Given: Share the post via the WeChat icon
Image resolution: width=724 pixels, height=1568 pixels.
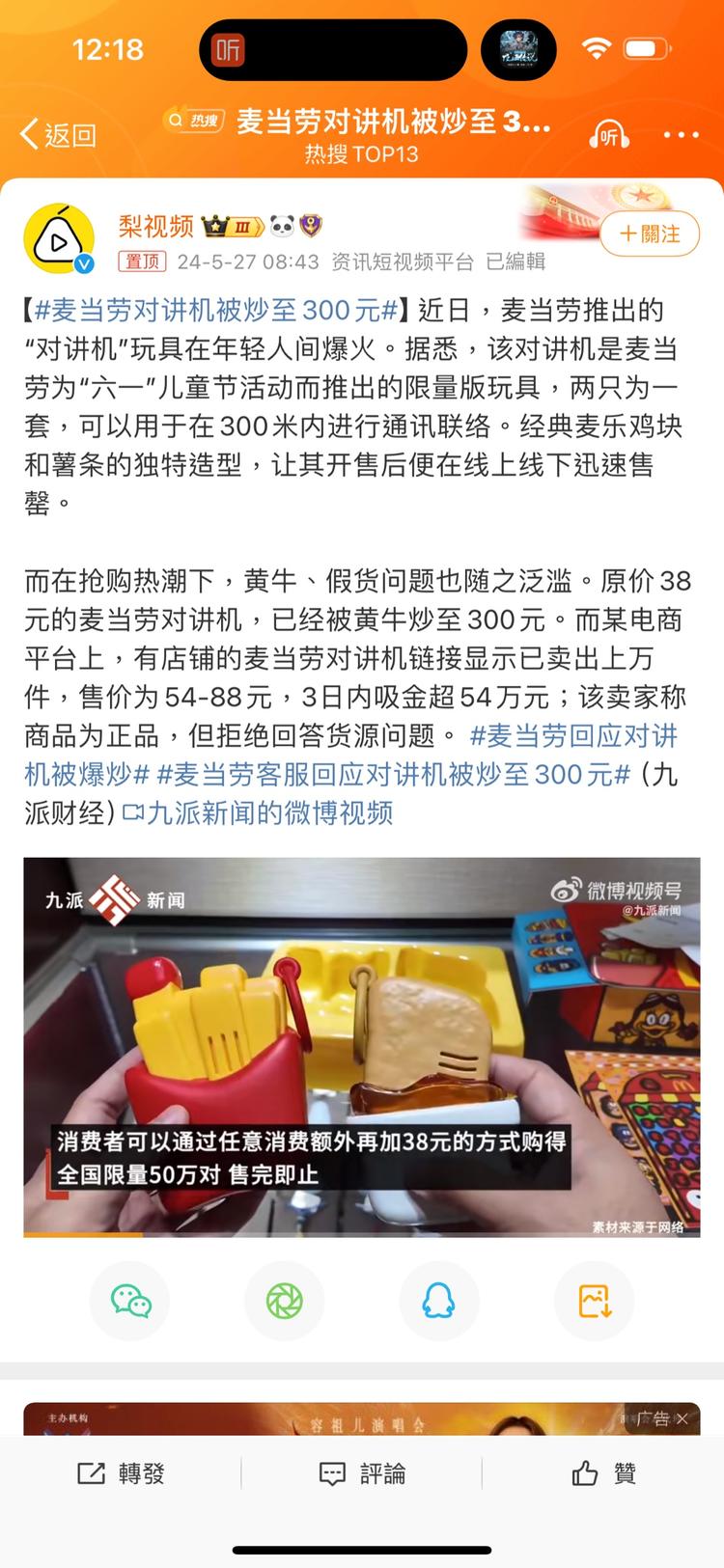Looking at the screenshot, I should [130, 1301].
